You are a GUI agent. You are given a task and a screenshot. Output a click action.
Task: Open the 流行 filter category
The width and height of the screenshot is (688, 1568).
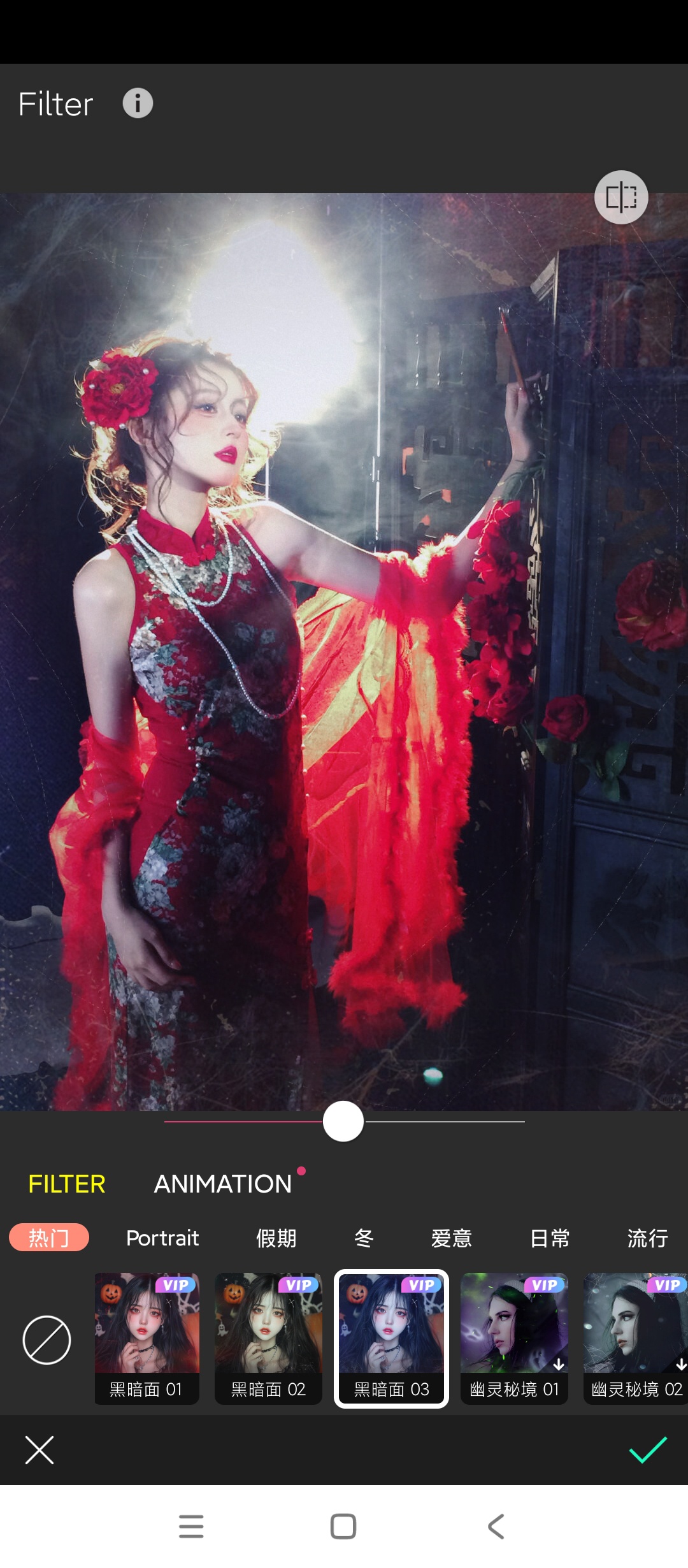coord(647,1238)
